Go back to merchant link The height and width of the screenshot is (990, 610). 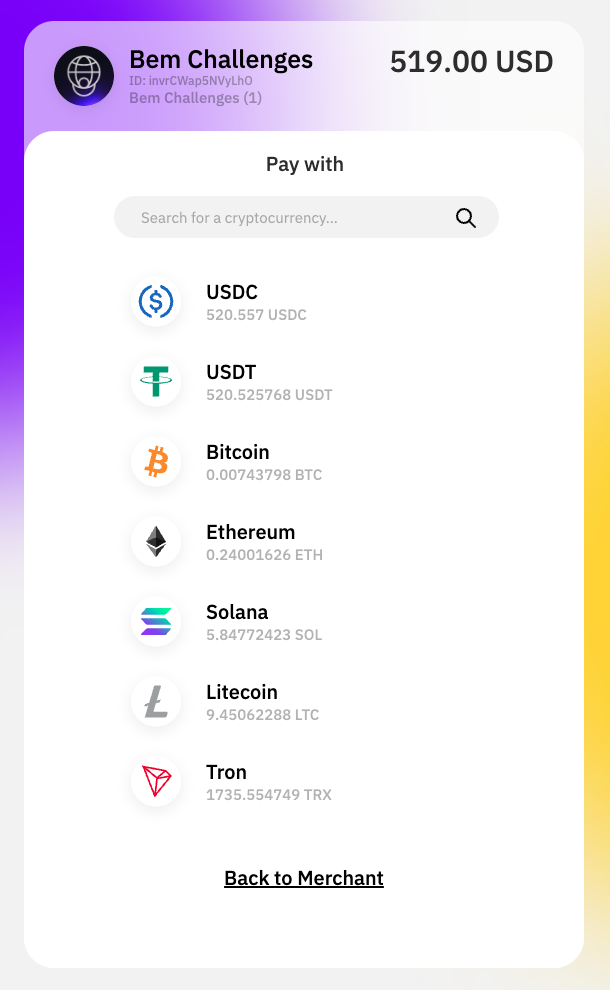304,878
